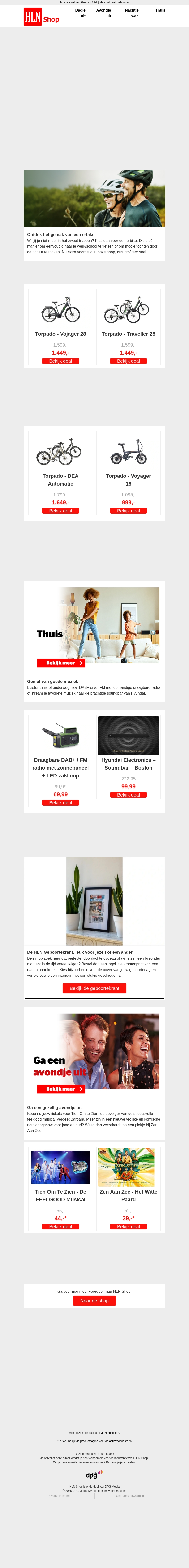View the Torpado DEA Automatic deal
The image size is (189, 1568).
click(60, 511)
